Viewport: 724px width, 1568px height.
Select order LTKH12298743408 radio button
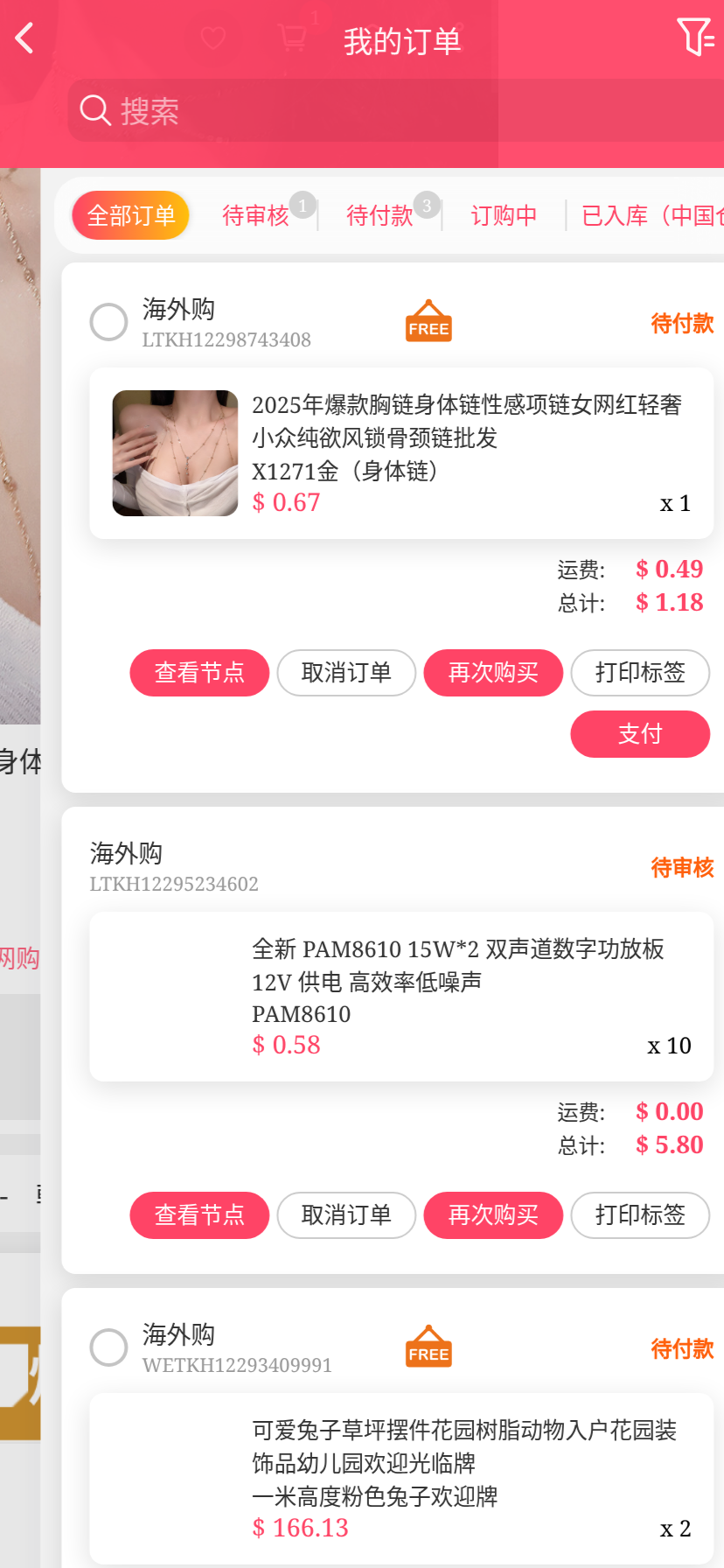click(109, 322)
